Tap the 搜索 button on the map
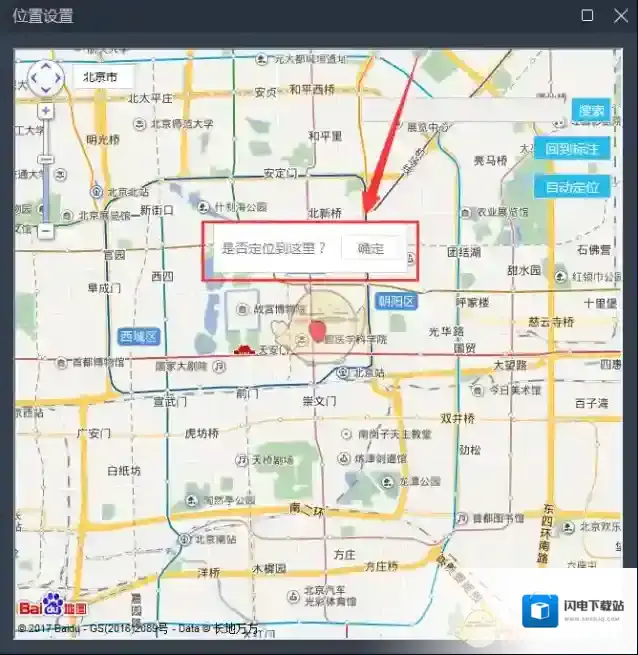638x655 pixels. point(591,111)
